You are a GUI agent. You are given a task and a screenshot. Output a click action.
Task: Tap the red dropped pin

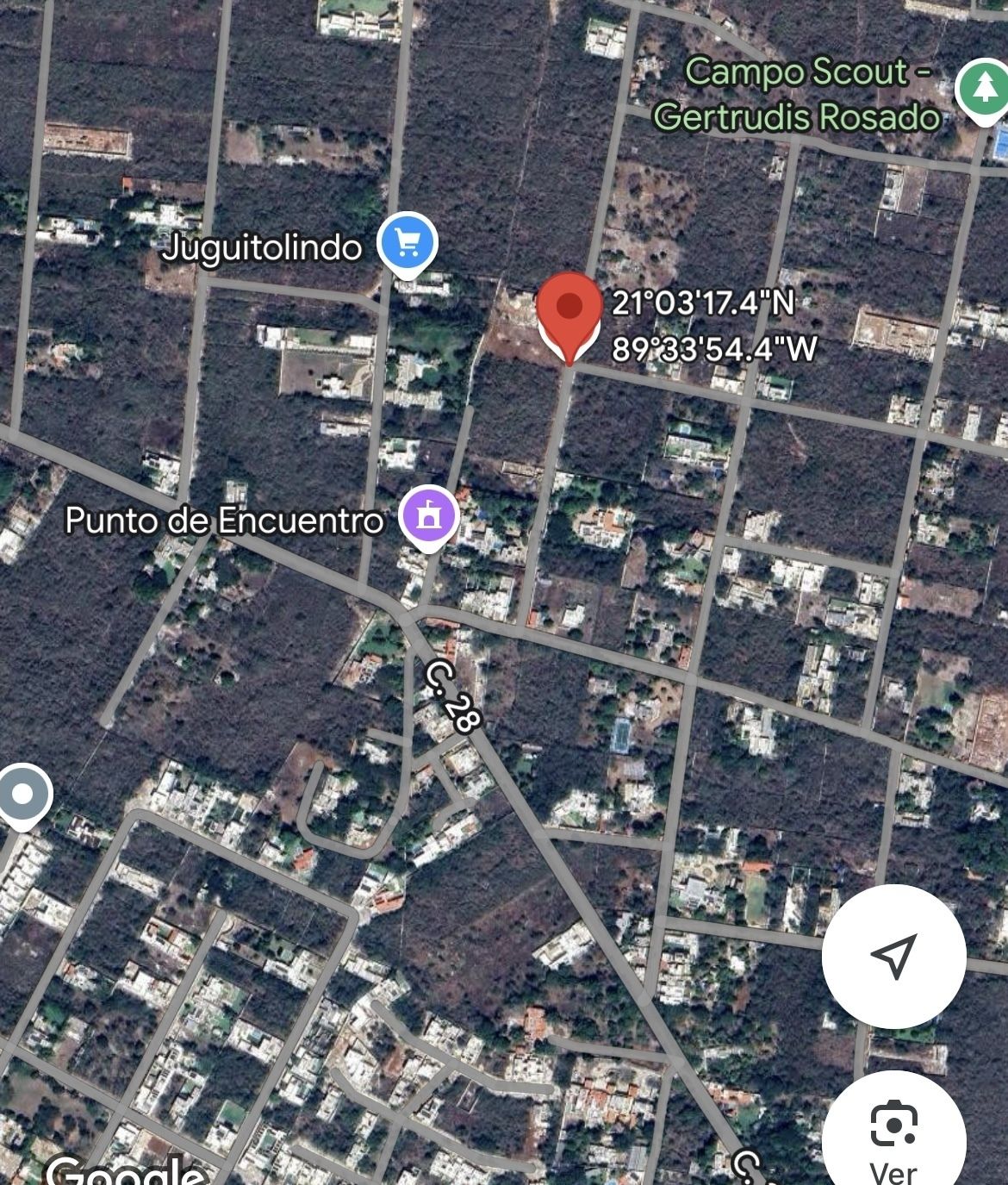click(569, 310)
